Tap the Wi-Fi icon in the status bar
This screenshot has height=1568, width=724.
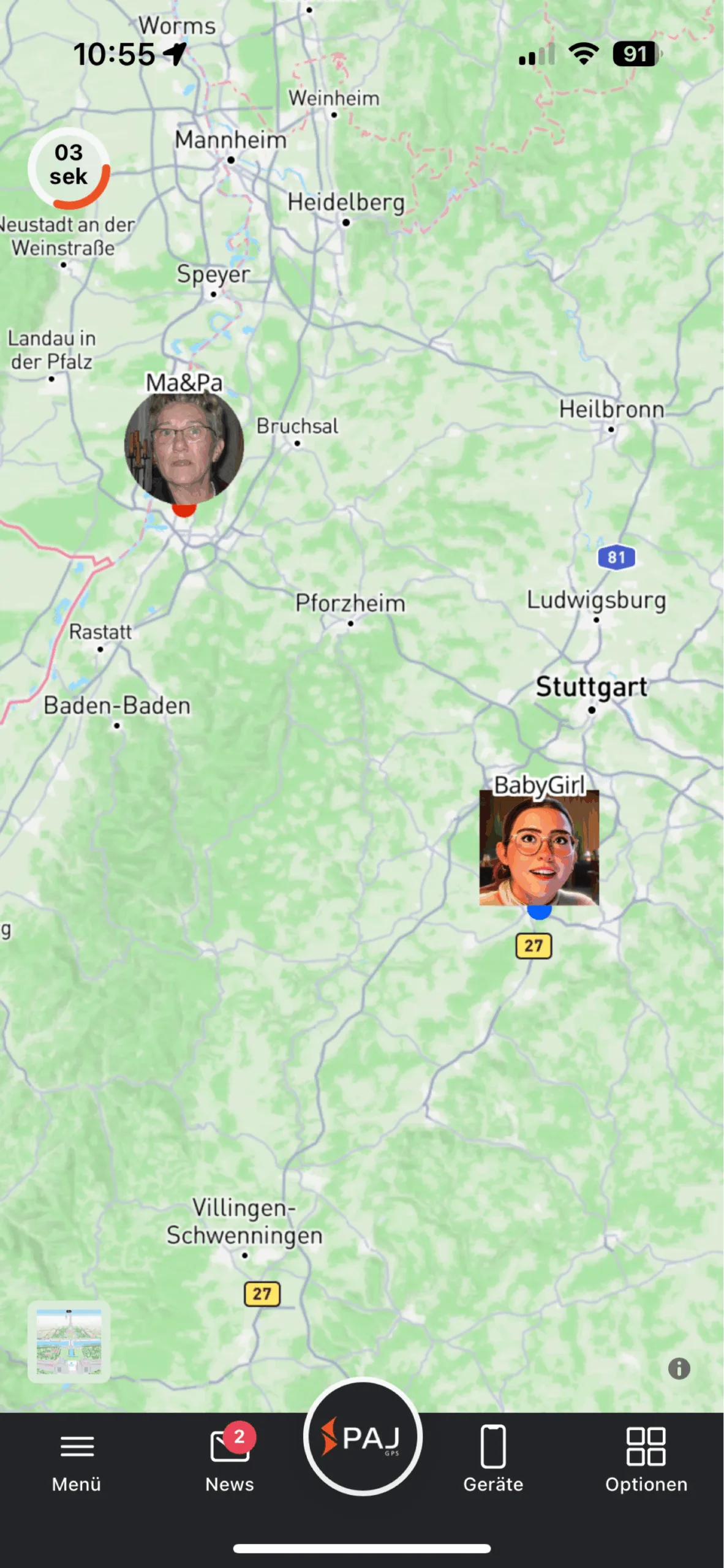point(583,54)
